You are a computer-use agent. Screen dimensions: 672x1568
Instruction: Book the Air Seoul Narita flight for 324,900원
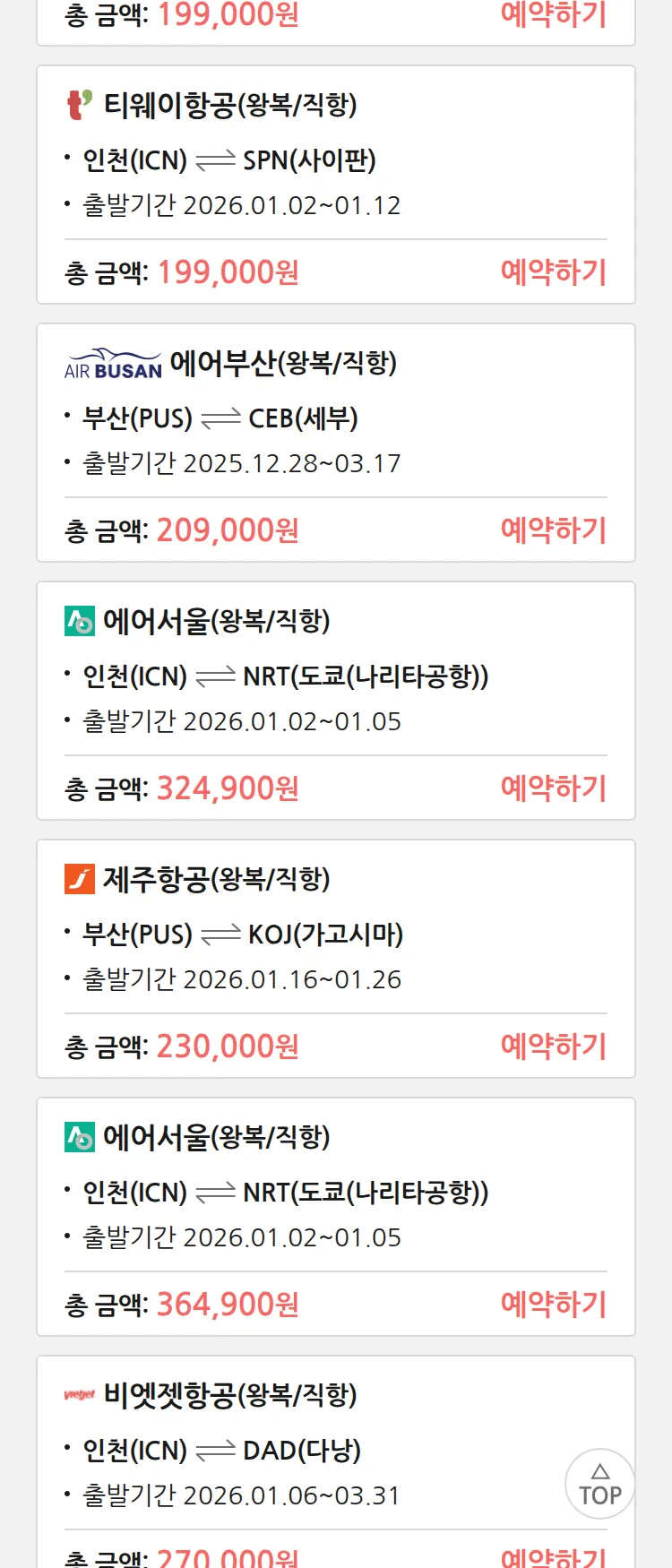[x=553, y=788]
